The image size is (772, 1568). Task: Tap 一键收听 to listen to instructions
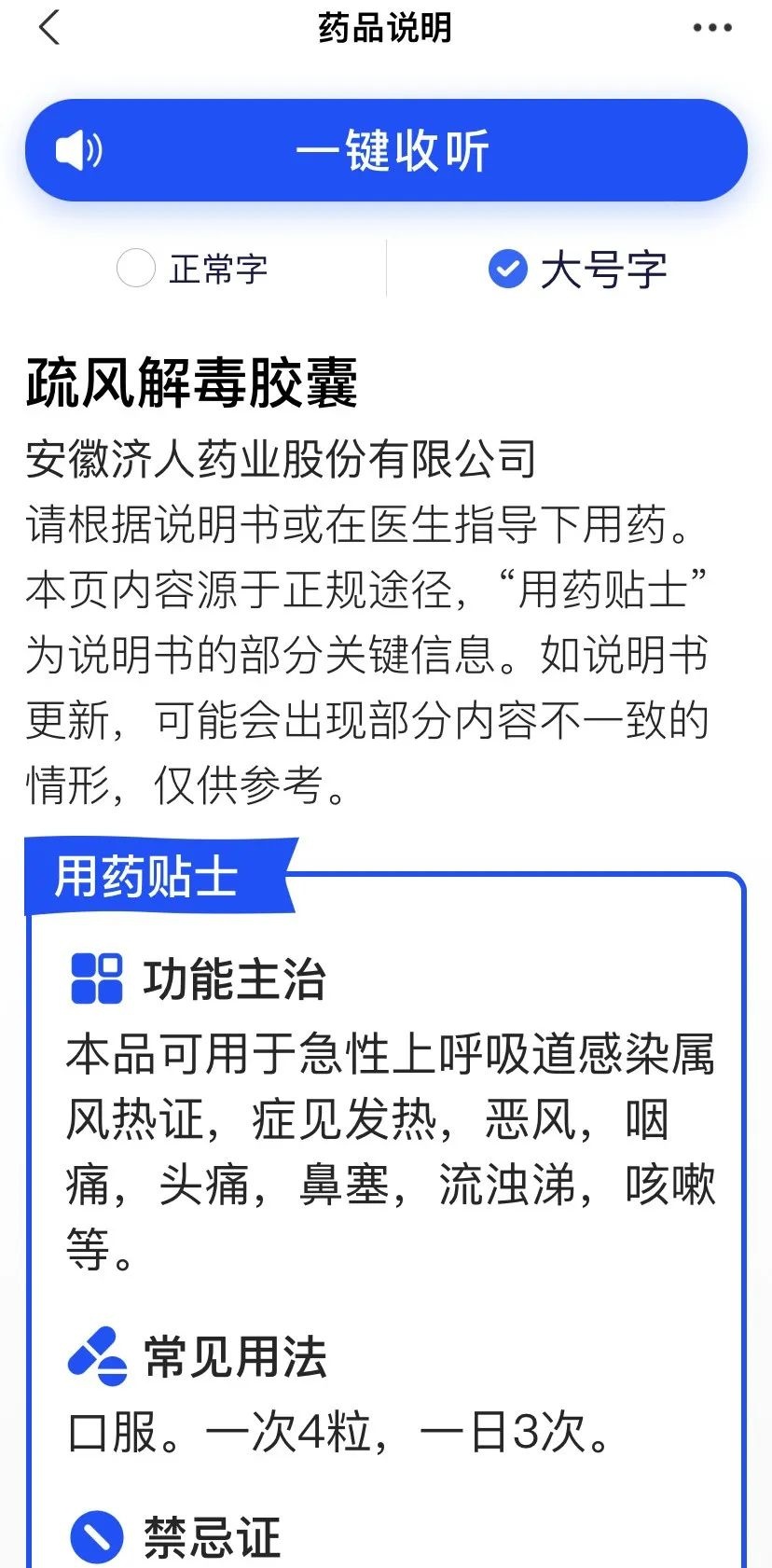[386, 150]
